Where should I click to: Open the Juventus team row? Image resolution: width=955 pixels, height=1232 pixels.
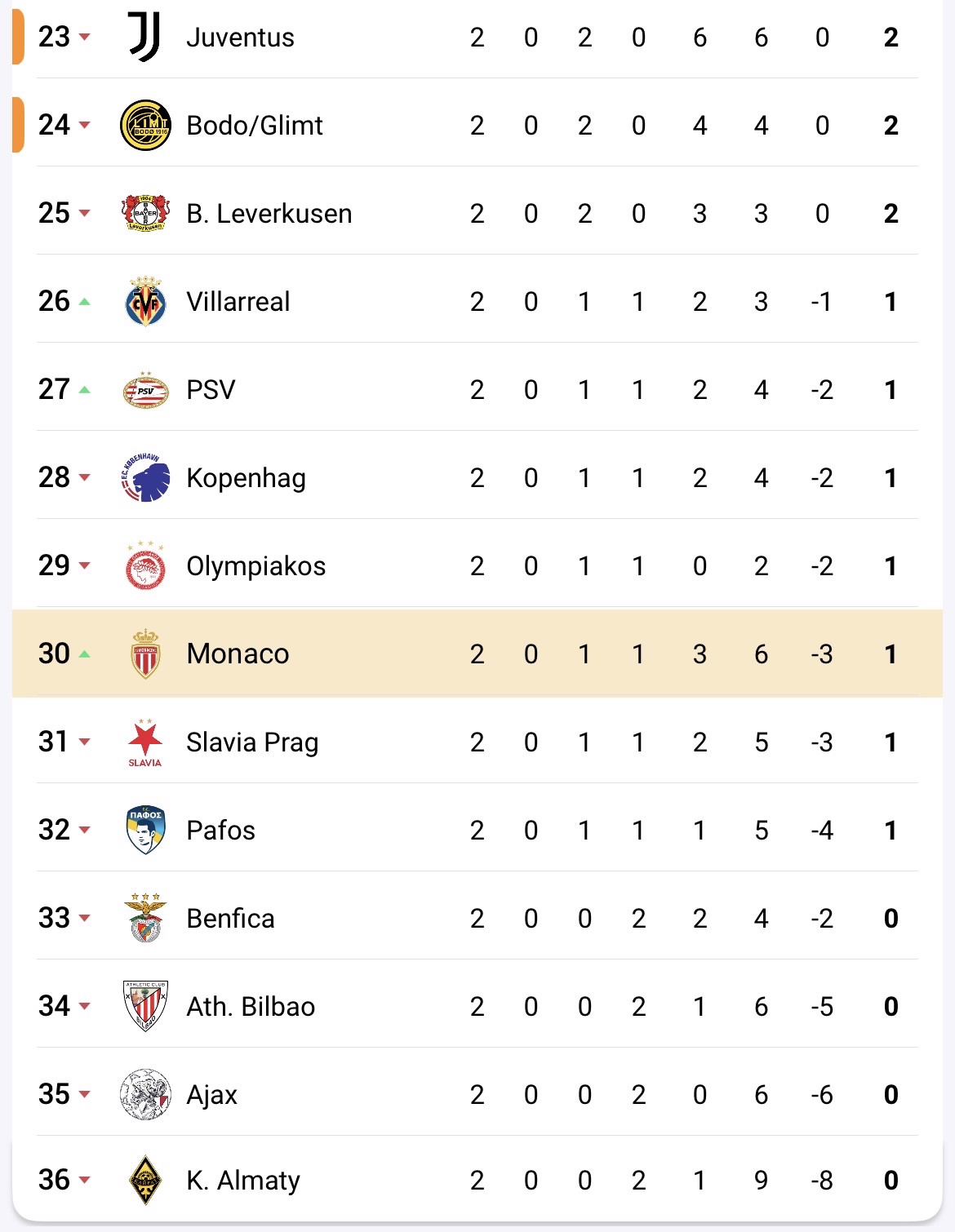point(240,38)
